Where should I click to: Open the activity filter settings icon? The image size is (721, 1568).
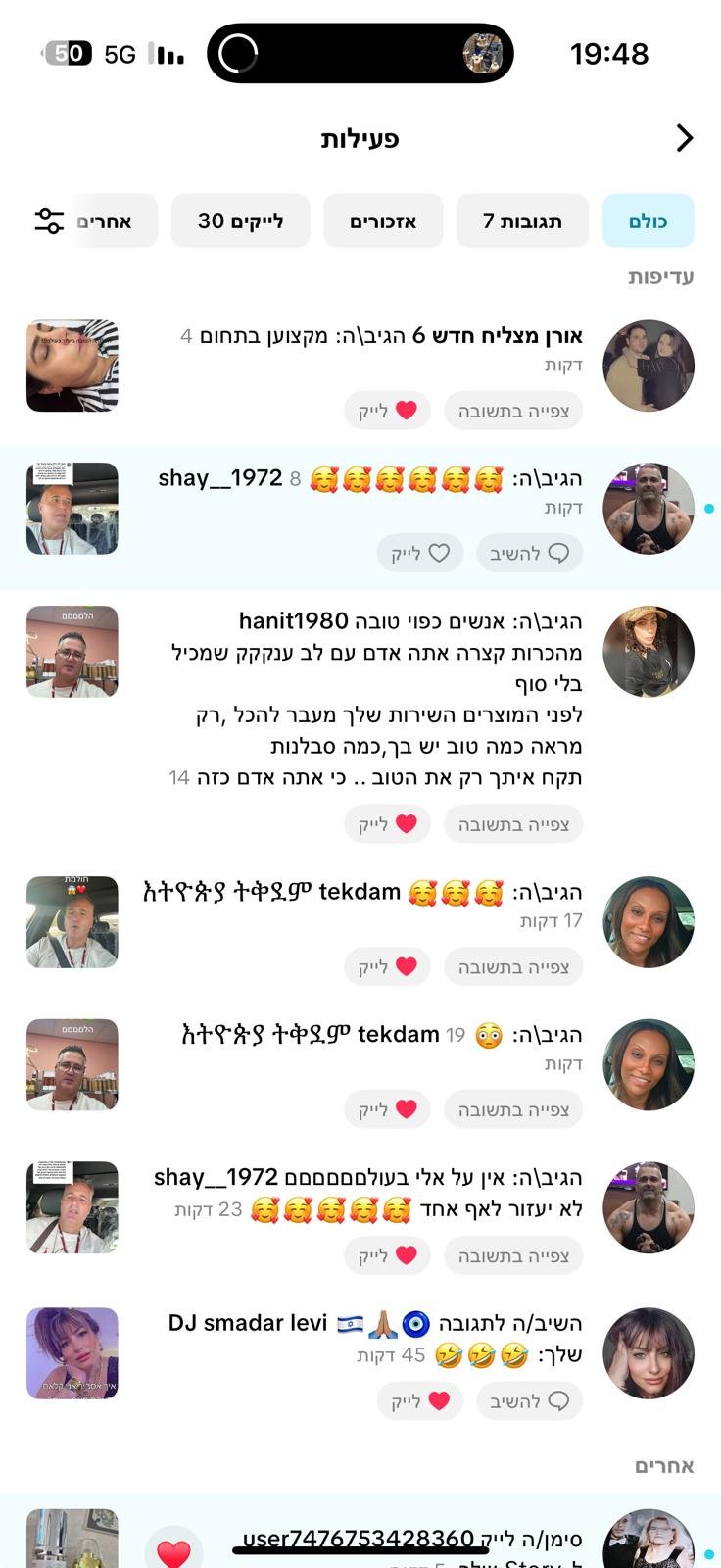pyautogui.click(x=48, y=220)
